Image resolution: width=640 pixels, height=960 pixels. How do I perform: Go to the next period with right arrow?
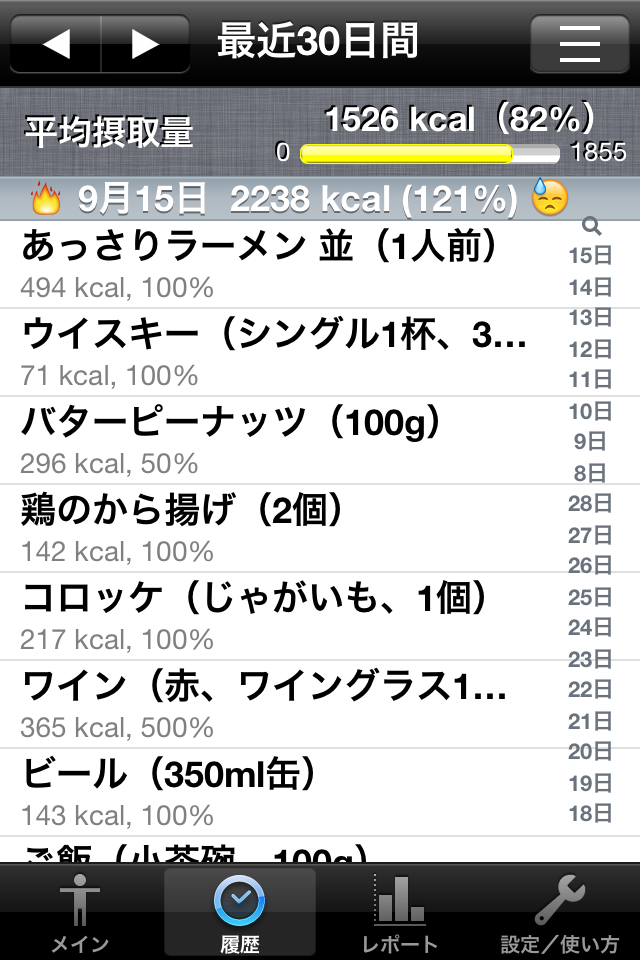[x=145, y=44]
